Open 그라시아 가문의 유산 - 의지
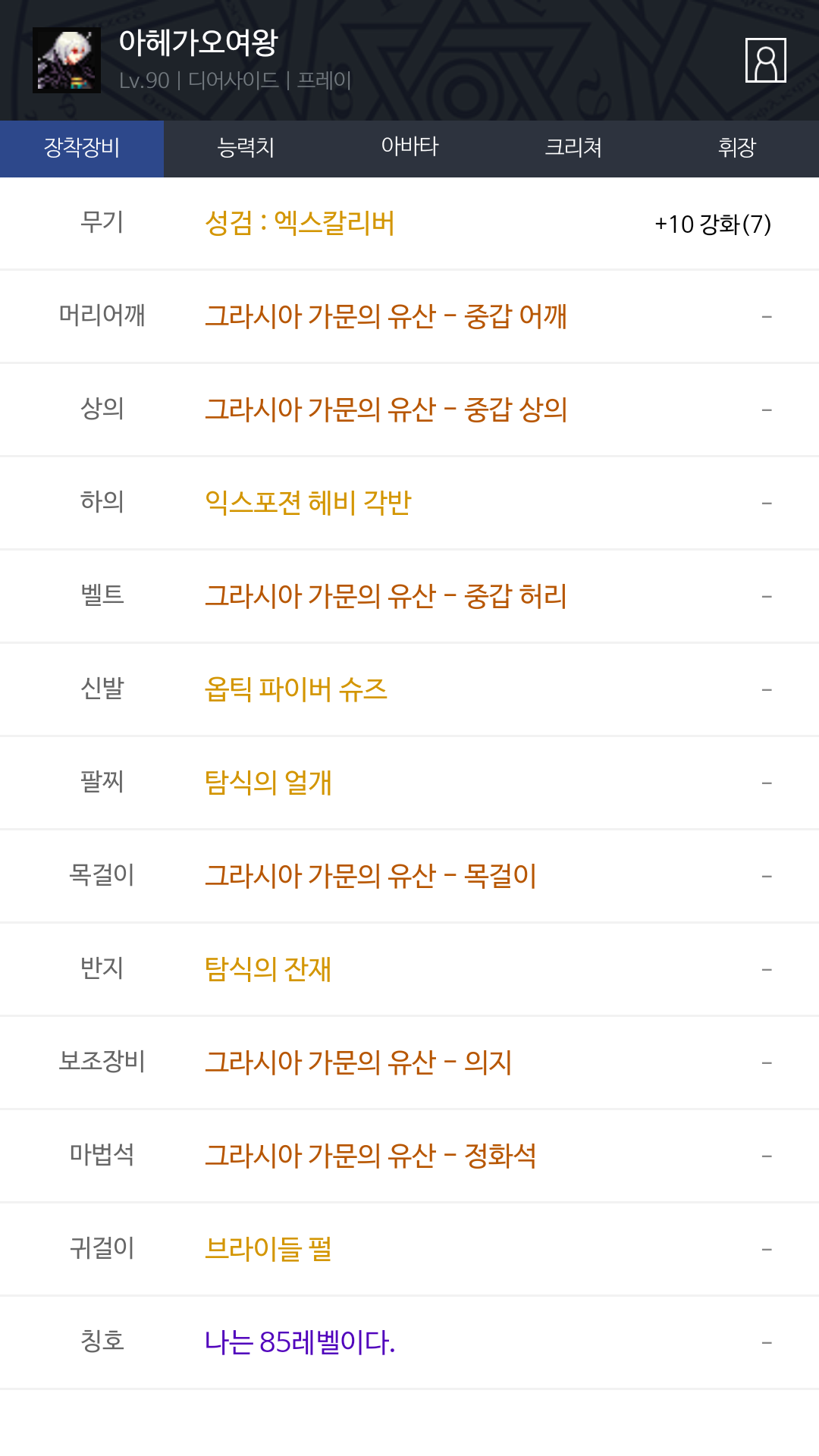The height and width of the screenshot is (1456, 819). (359, 1062)
